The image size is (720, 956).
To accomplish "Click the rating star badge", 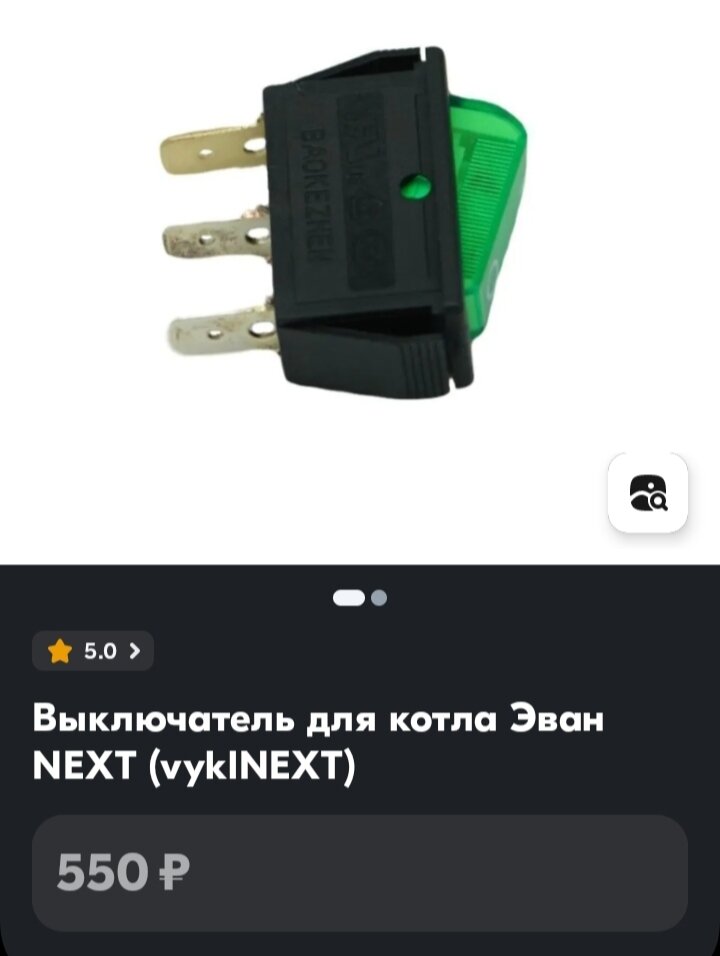I will click(90, 651).
